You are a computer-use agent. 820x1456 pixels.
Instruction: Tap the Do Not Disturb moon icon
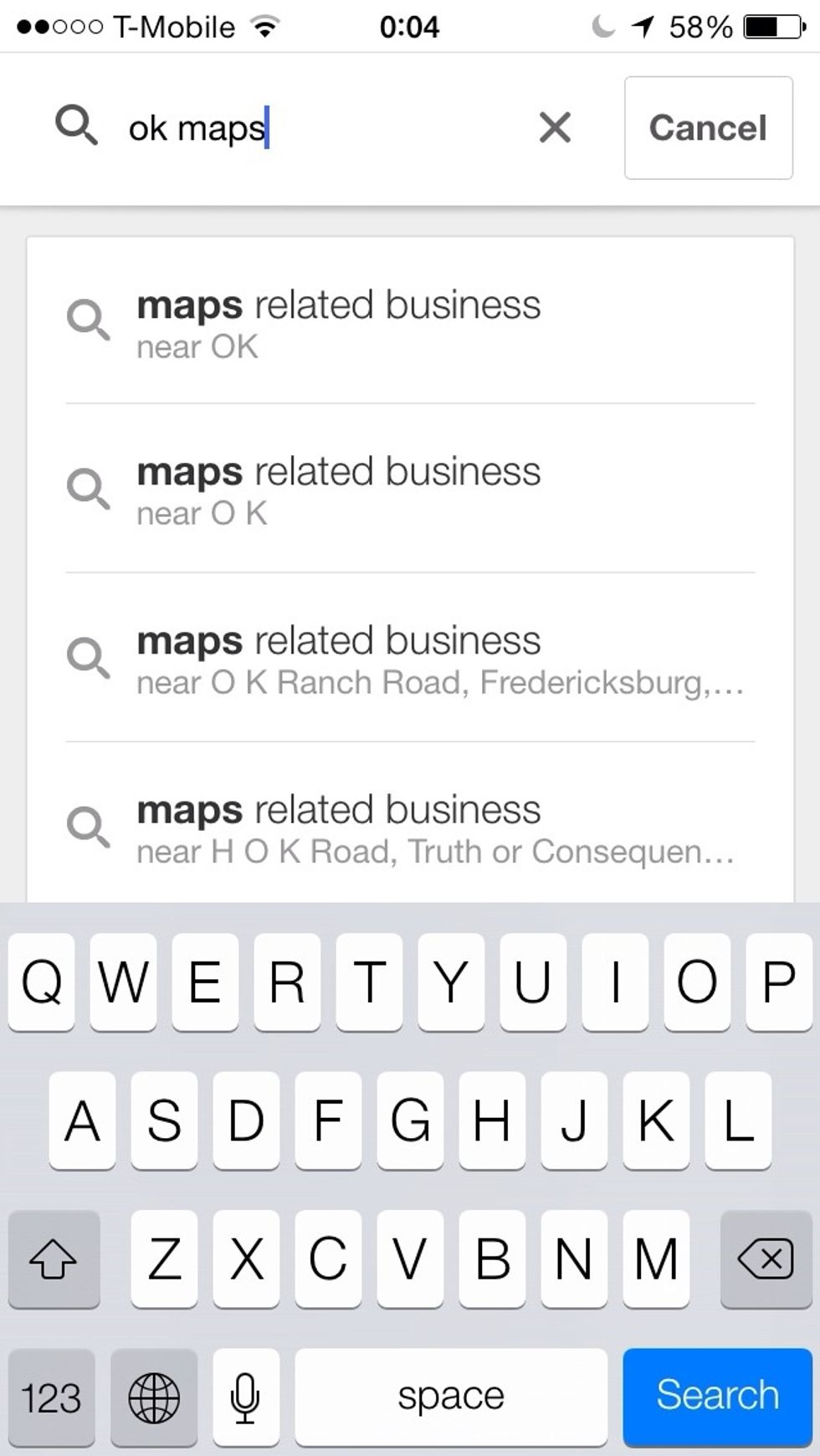pos(605,25)
